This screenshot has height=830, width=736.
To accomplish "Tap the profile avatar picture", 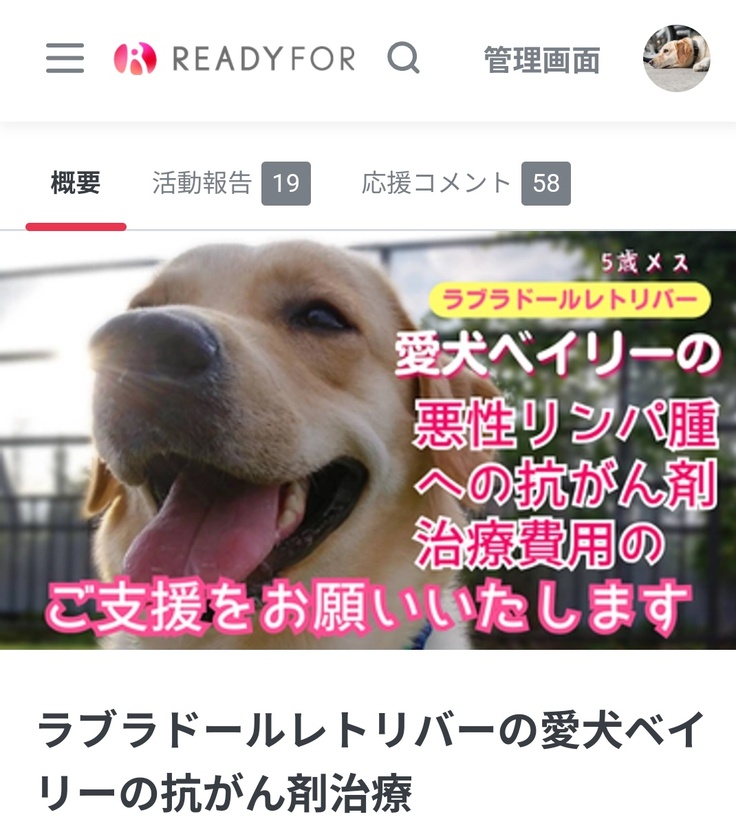I will 676,58.
